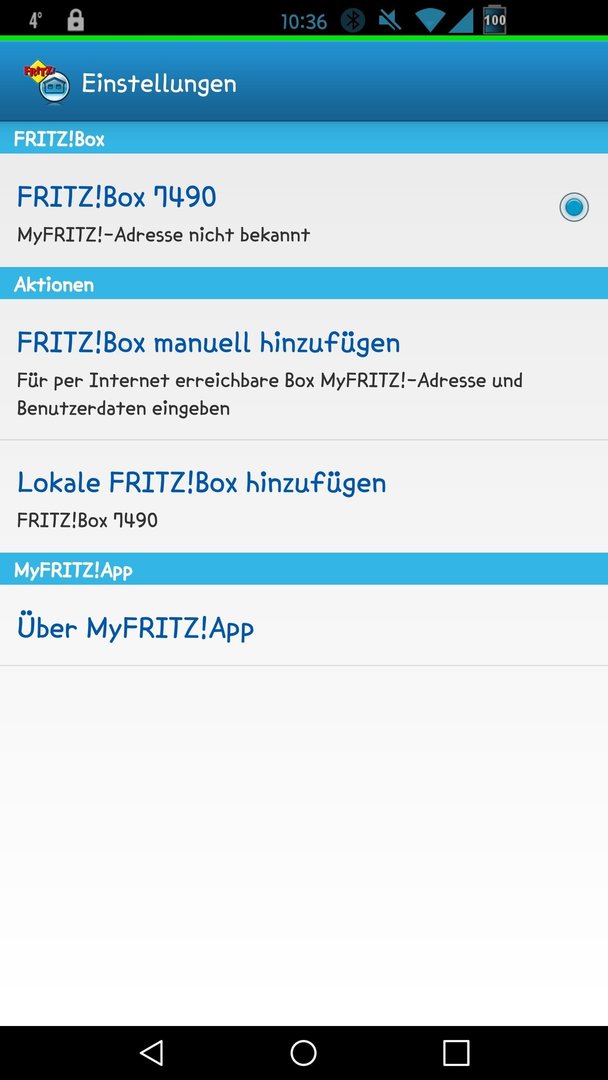Screen dimensions: 608x1080
Task: Tap Lokale FRITZ!Box hinzufügen
Action: [304, 497]
